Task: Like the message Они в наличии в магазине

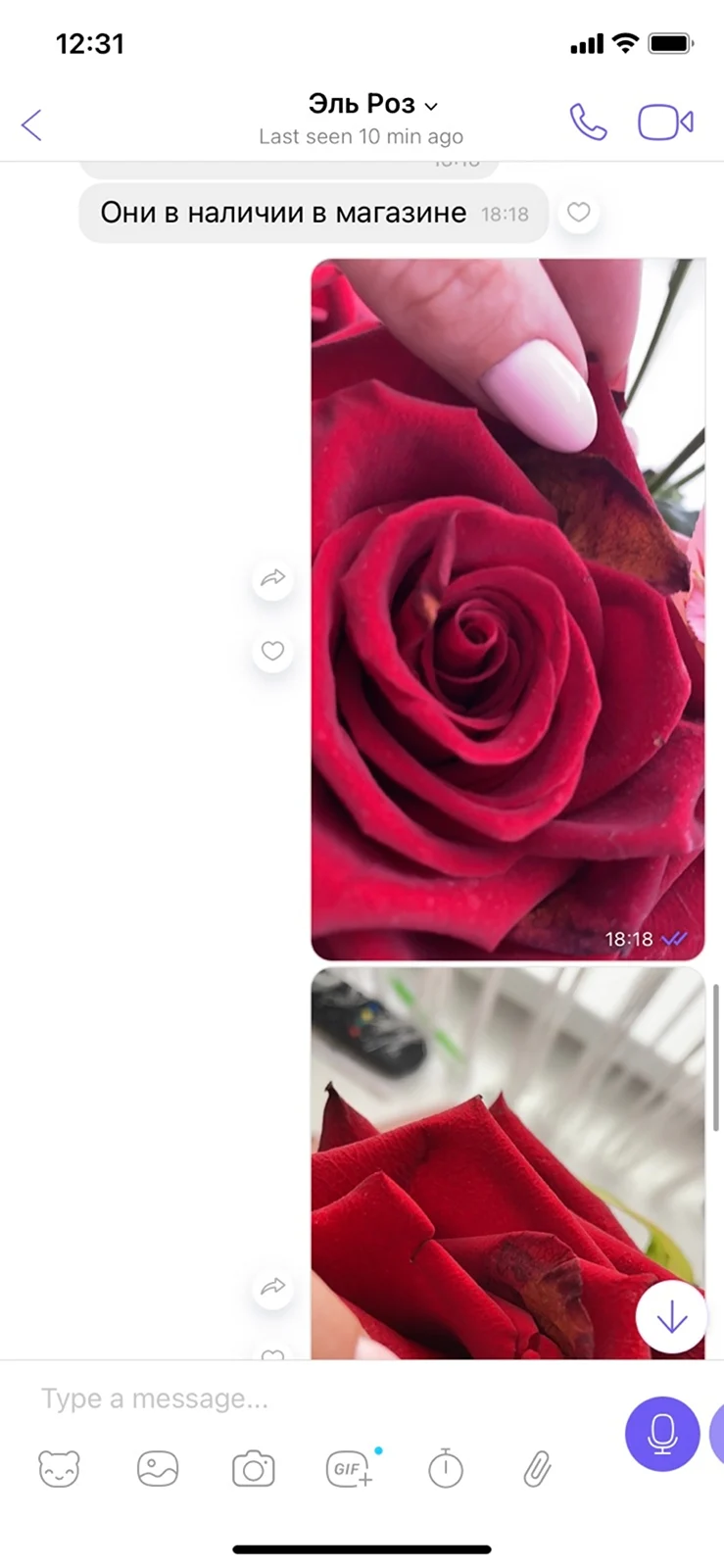Action: point(579,212)
